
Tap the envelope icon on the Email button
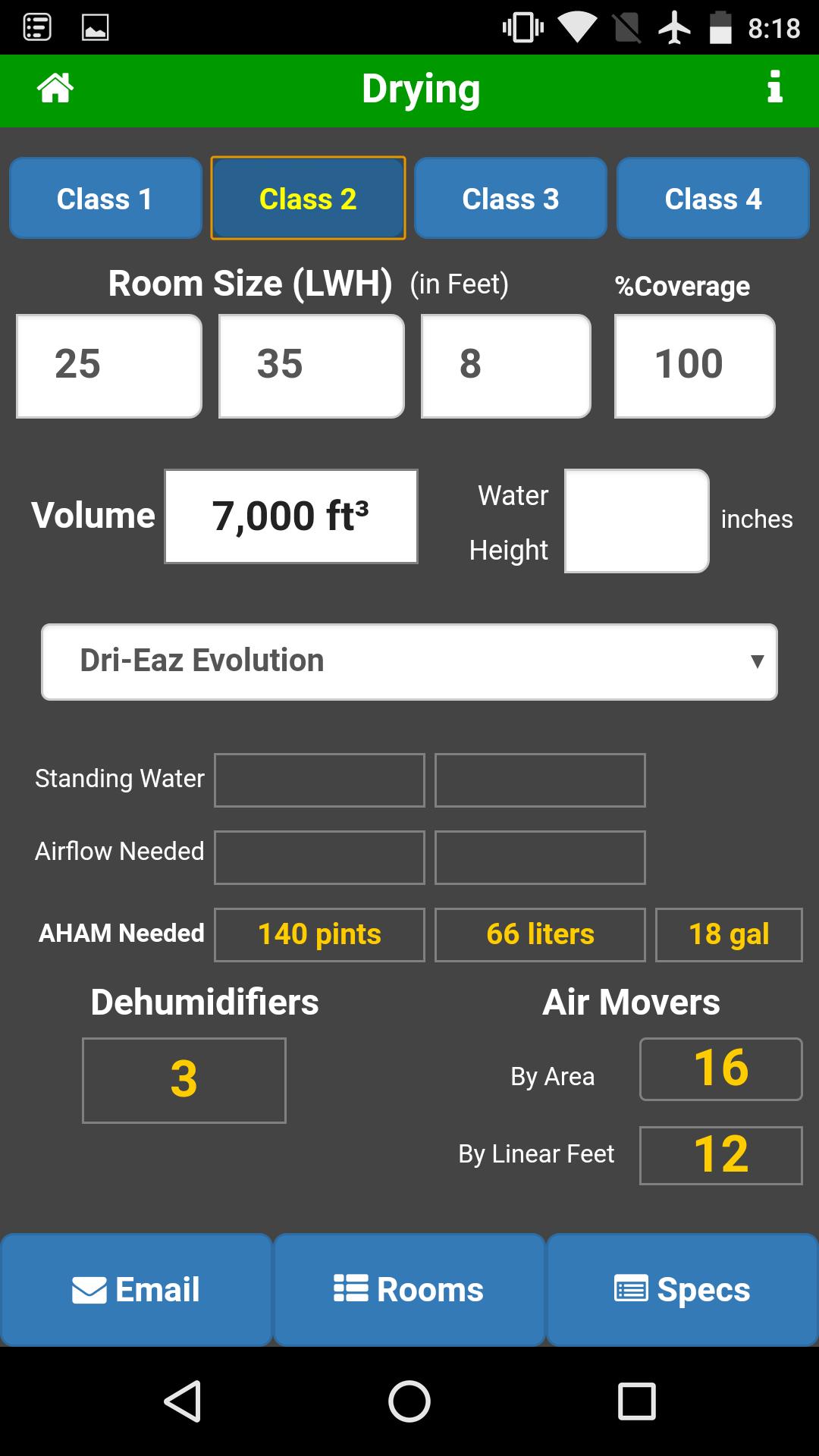tap(88, 1289)
